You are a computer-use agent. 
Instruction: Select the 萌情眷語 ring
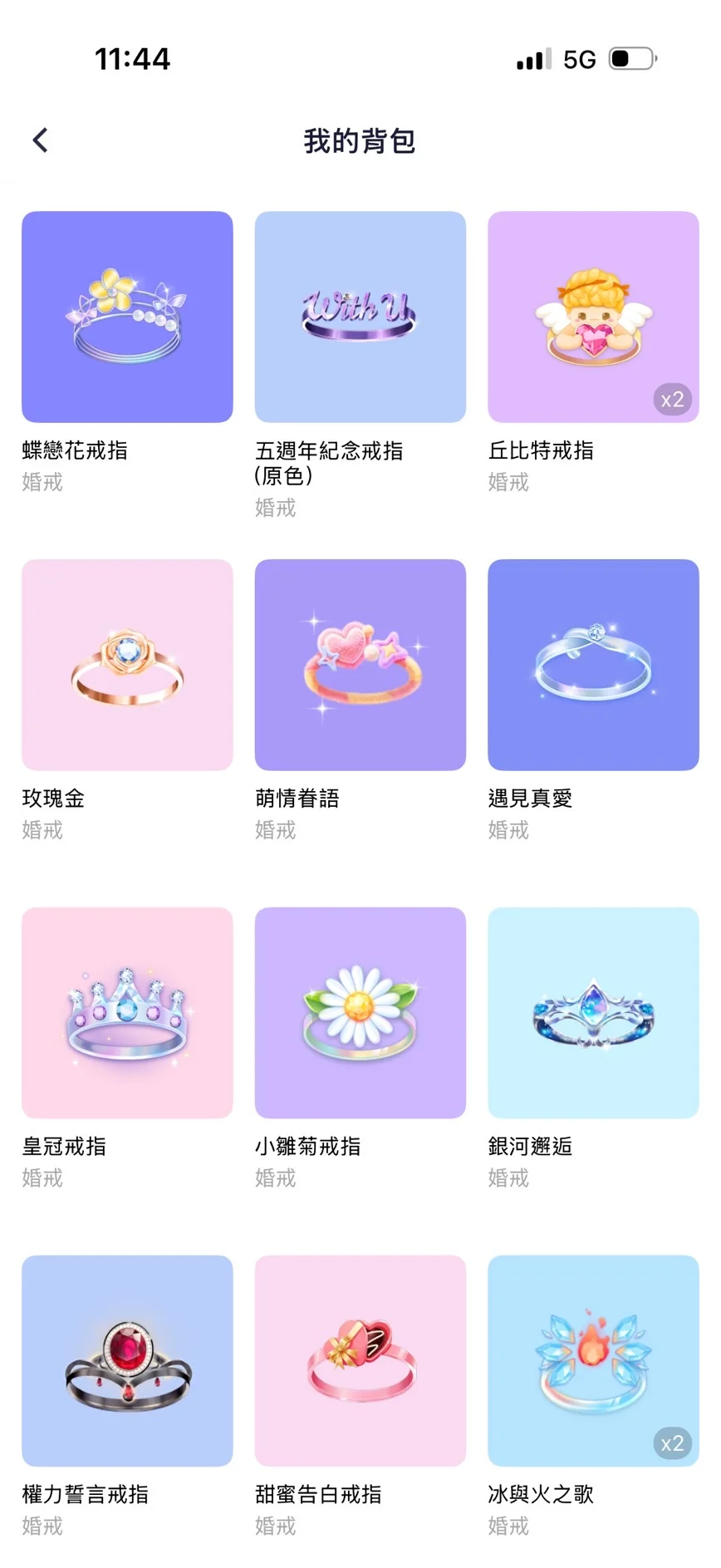coord(360,664)
